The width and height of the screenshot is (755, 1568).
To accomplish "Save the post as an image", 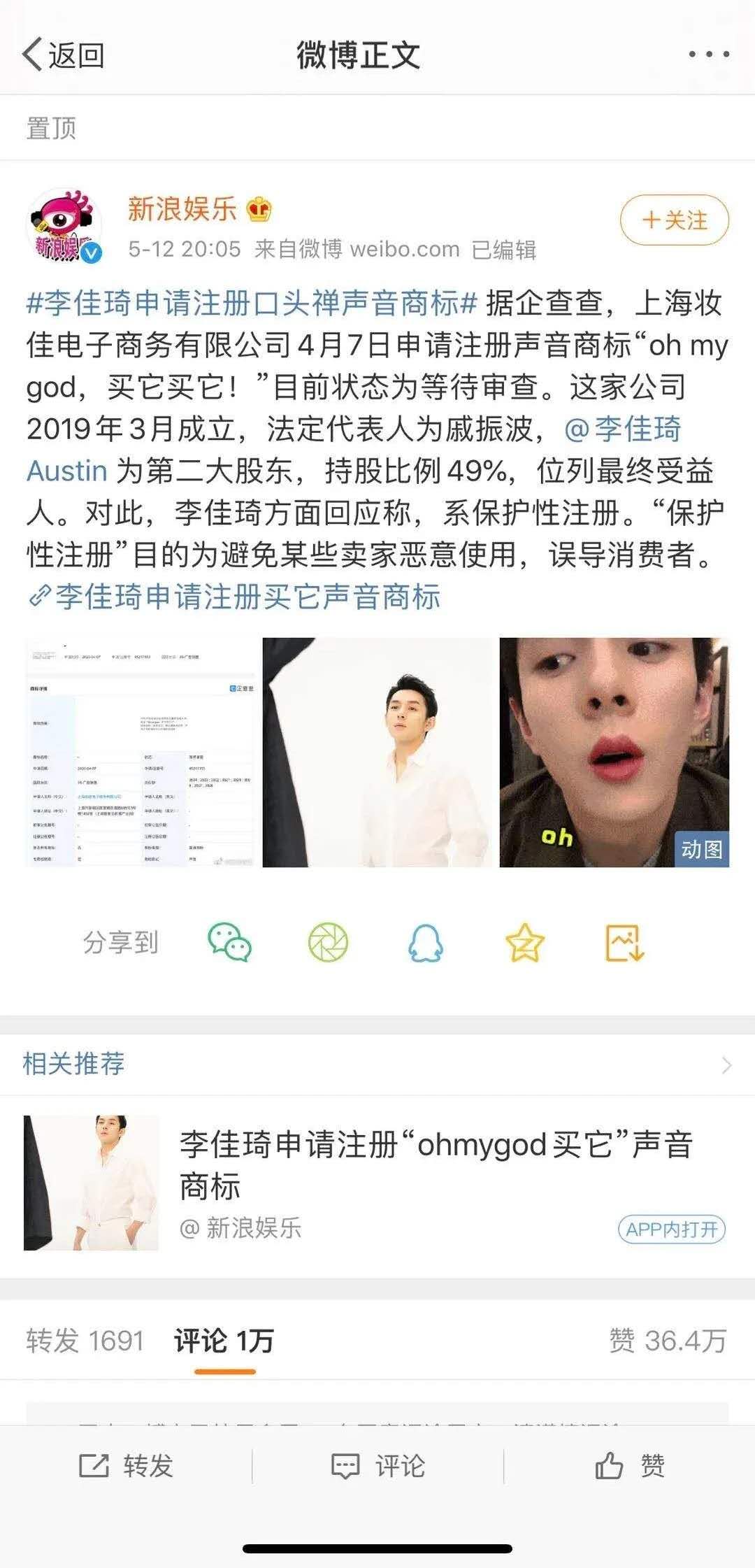I will [624, 943].
